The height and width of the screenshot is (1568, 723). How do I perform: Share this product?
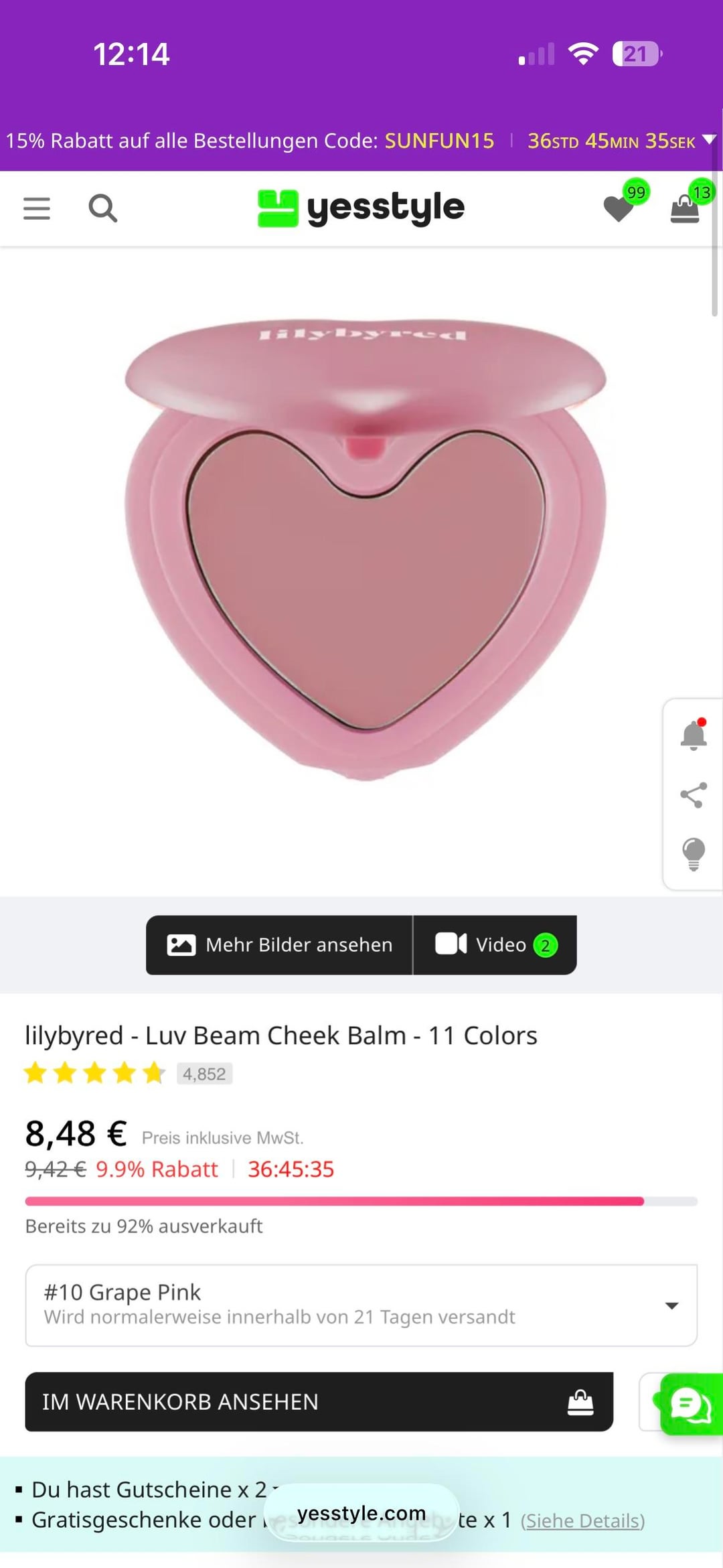pyautogui.click(x=694, y=795)
